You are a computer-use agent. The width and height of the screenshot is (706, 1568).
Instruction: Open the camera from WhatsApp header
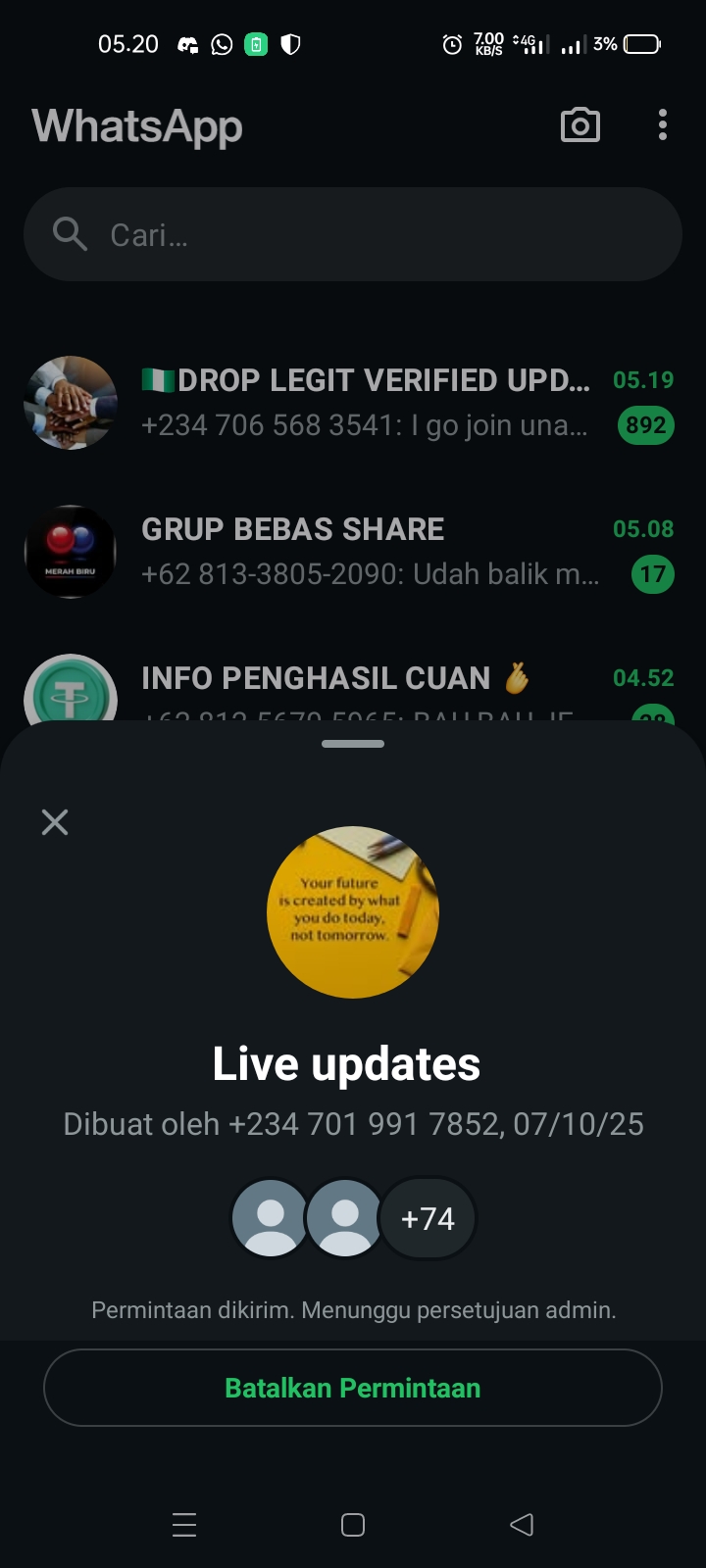[580, 125]
